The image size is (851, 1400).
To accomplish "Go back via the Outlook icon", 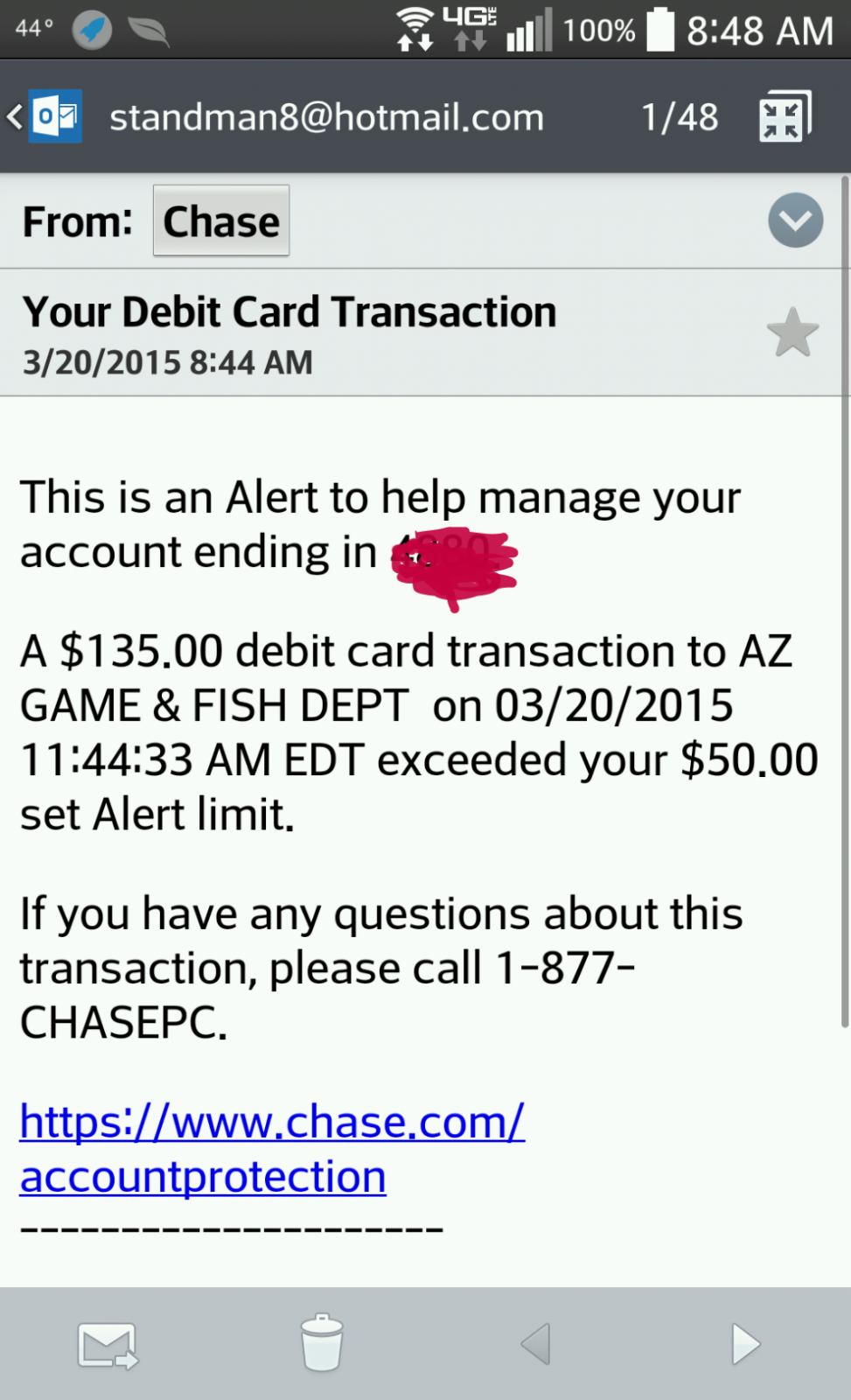I will pos(45,116).
